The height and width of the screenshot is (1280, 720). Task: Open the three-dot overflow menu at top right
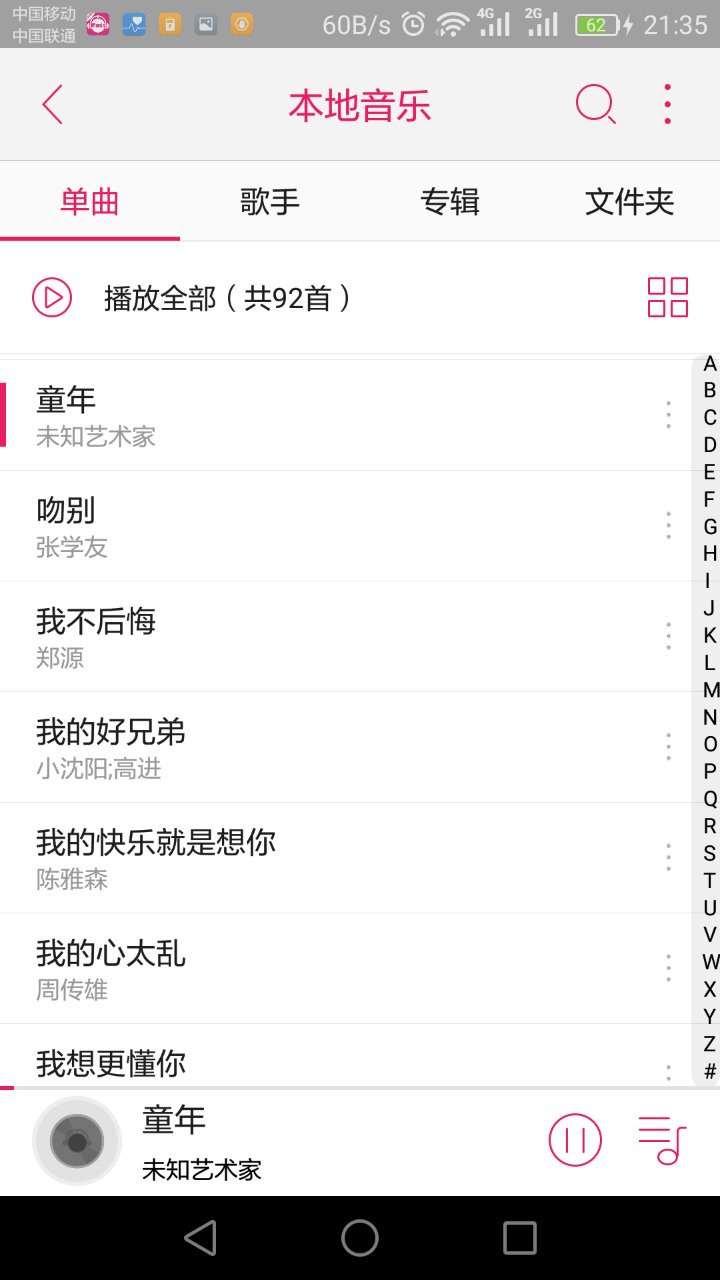click(x=666, y=103)
